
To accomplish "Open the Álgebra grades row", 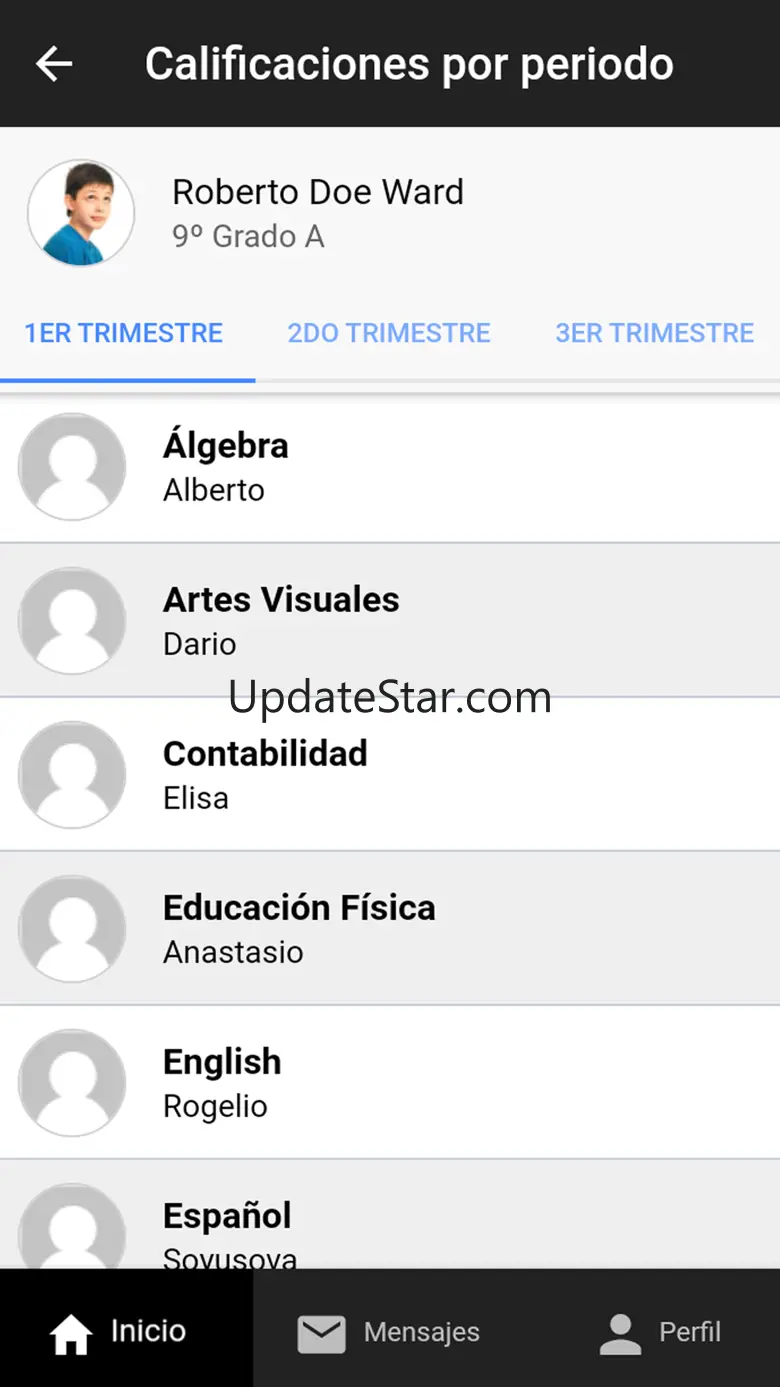I will coord(390,467).
